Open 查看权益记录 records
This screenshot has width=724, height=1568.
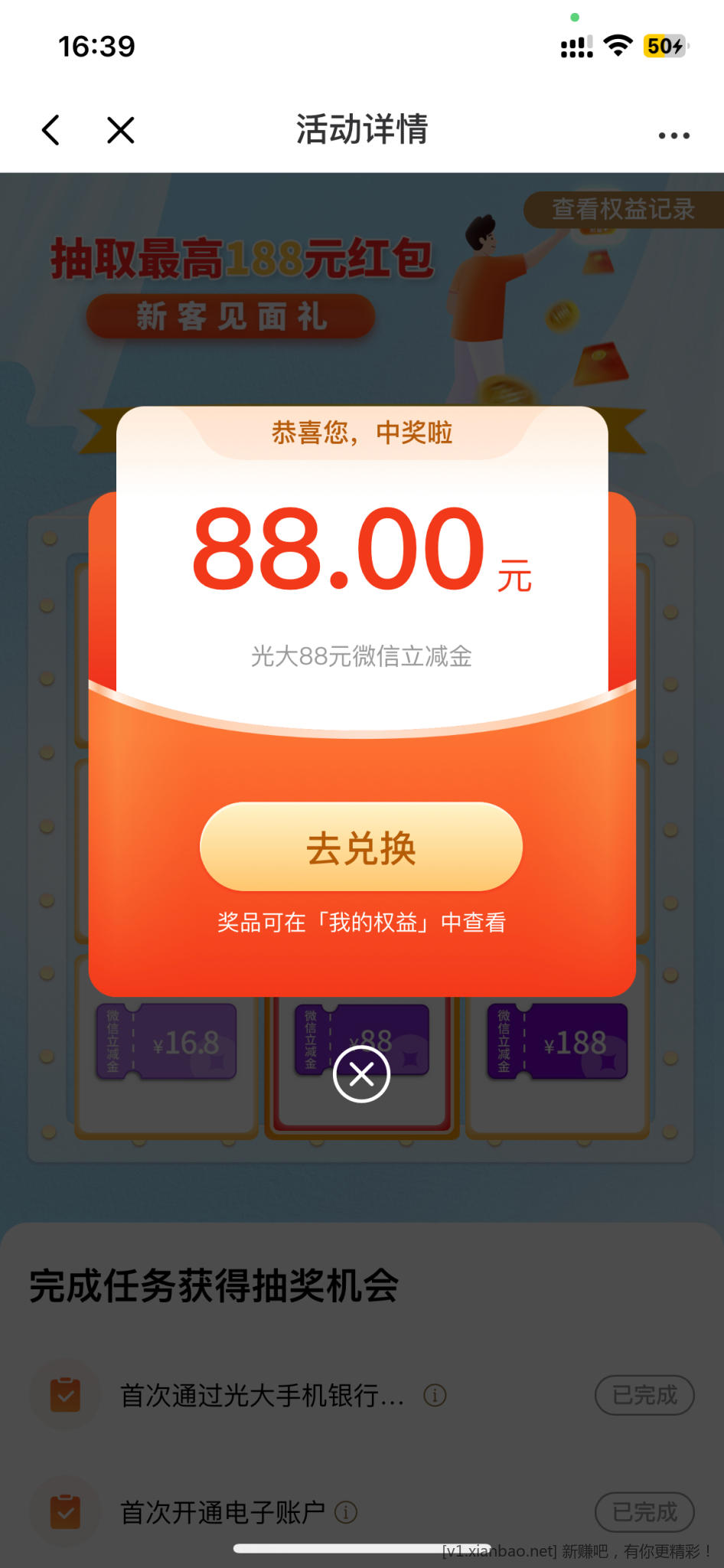coord(623,209)
